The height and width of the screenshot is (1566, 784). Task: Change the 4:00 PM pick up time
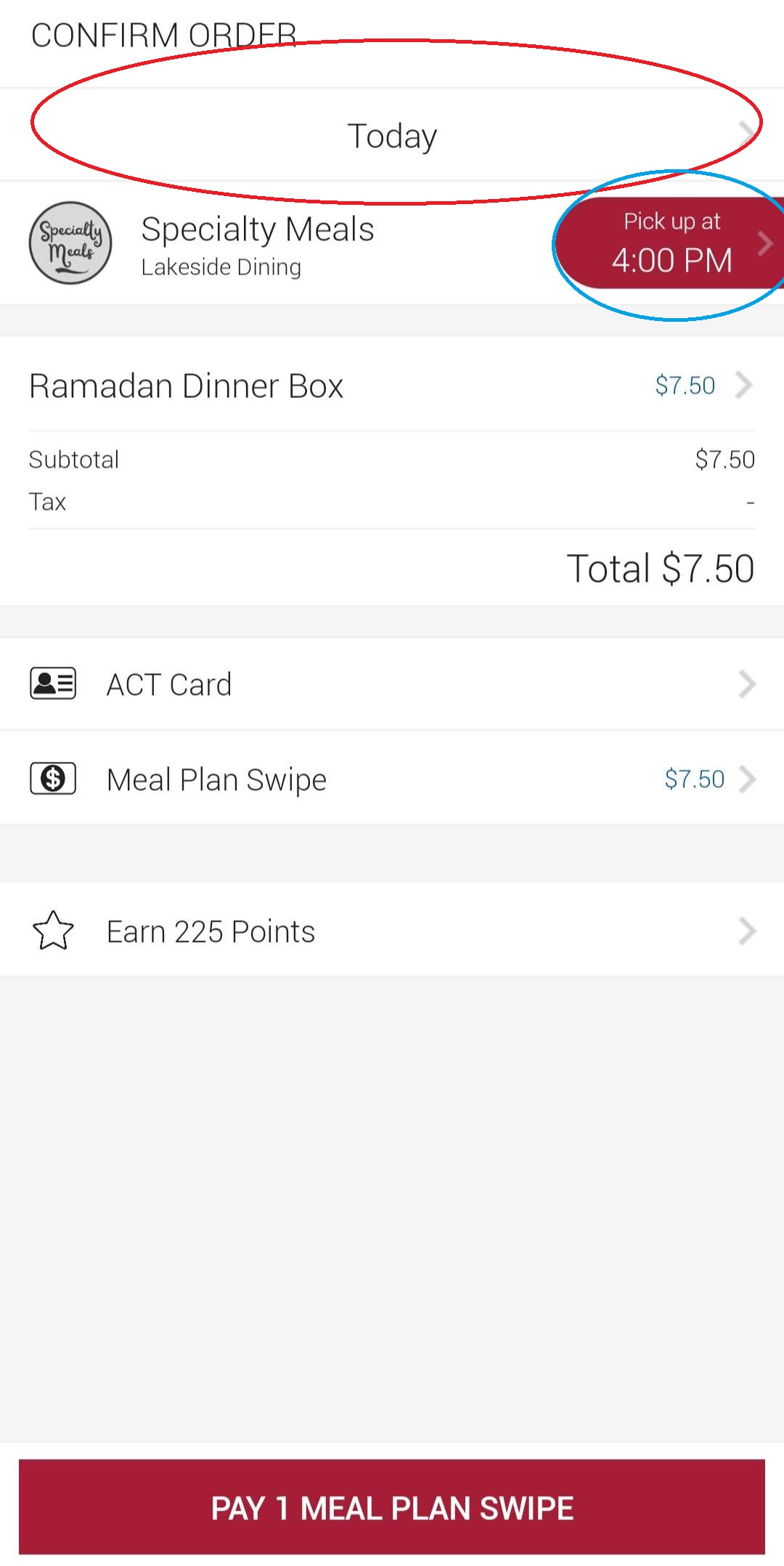pos(671,243)
